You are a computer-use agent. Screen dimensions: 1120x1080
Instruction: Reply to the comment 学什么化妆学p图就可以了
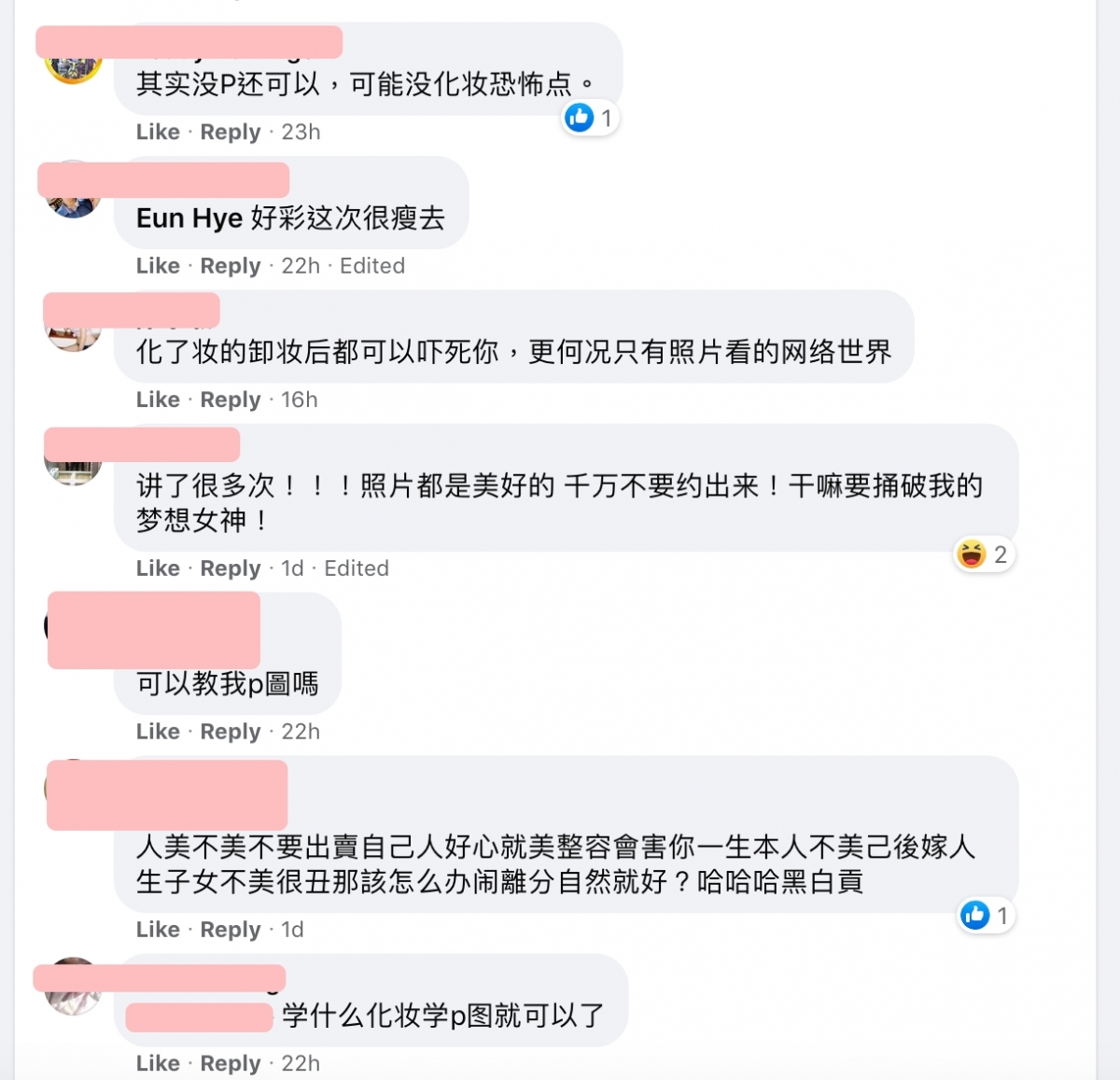click(230, 1063)
